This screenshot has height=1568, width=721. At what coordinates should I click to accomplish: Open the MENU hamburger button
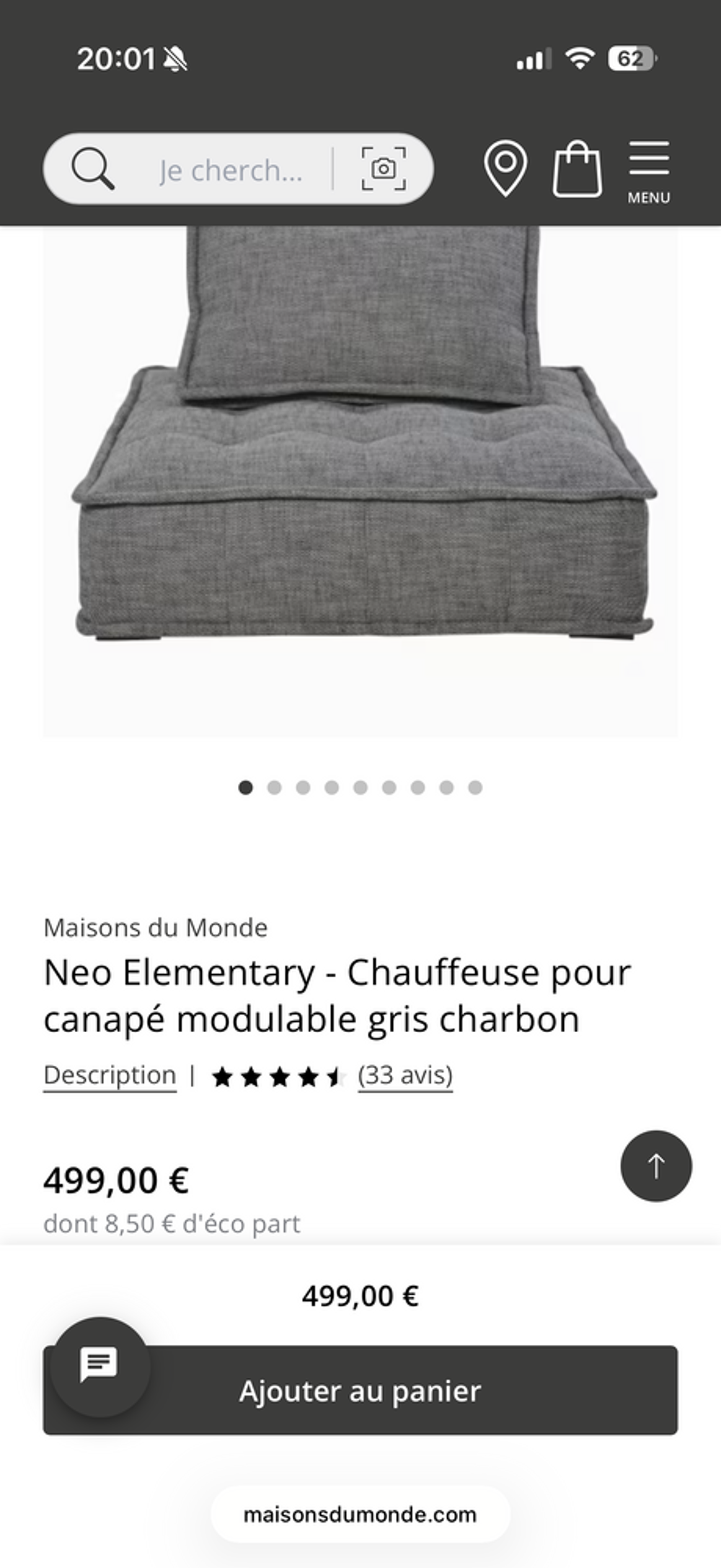pos(649,172)
